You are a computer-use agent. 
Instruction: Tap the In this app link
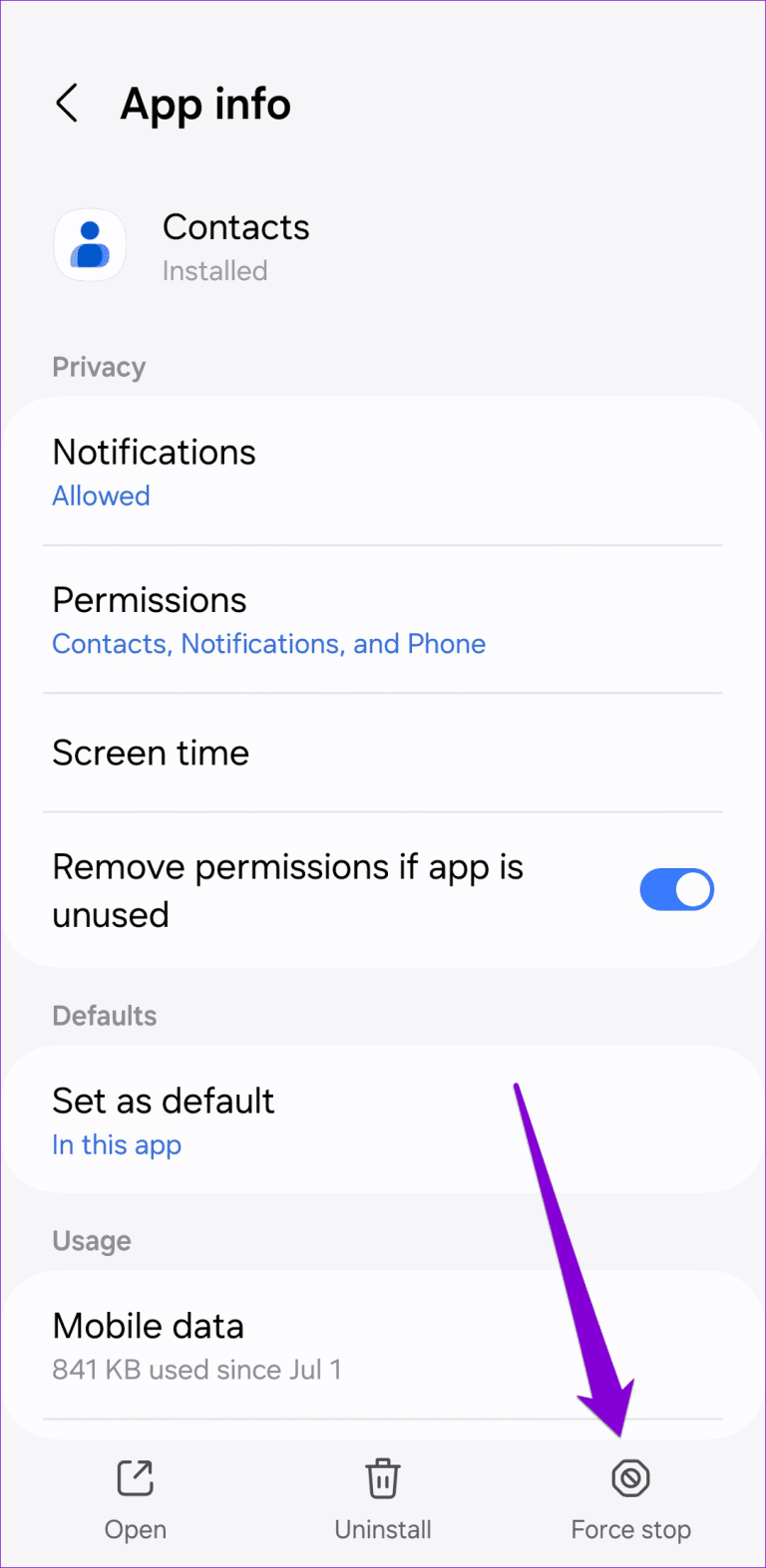pos(117,1144)
